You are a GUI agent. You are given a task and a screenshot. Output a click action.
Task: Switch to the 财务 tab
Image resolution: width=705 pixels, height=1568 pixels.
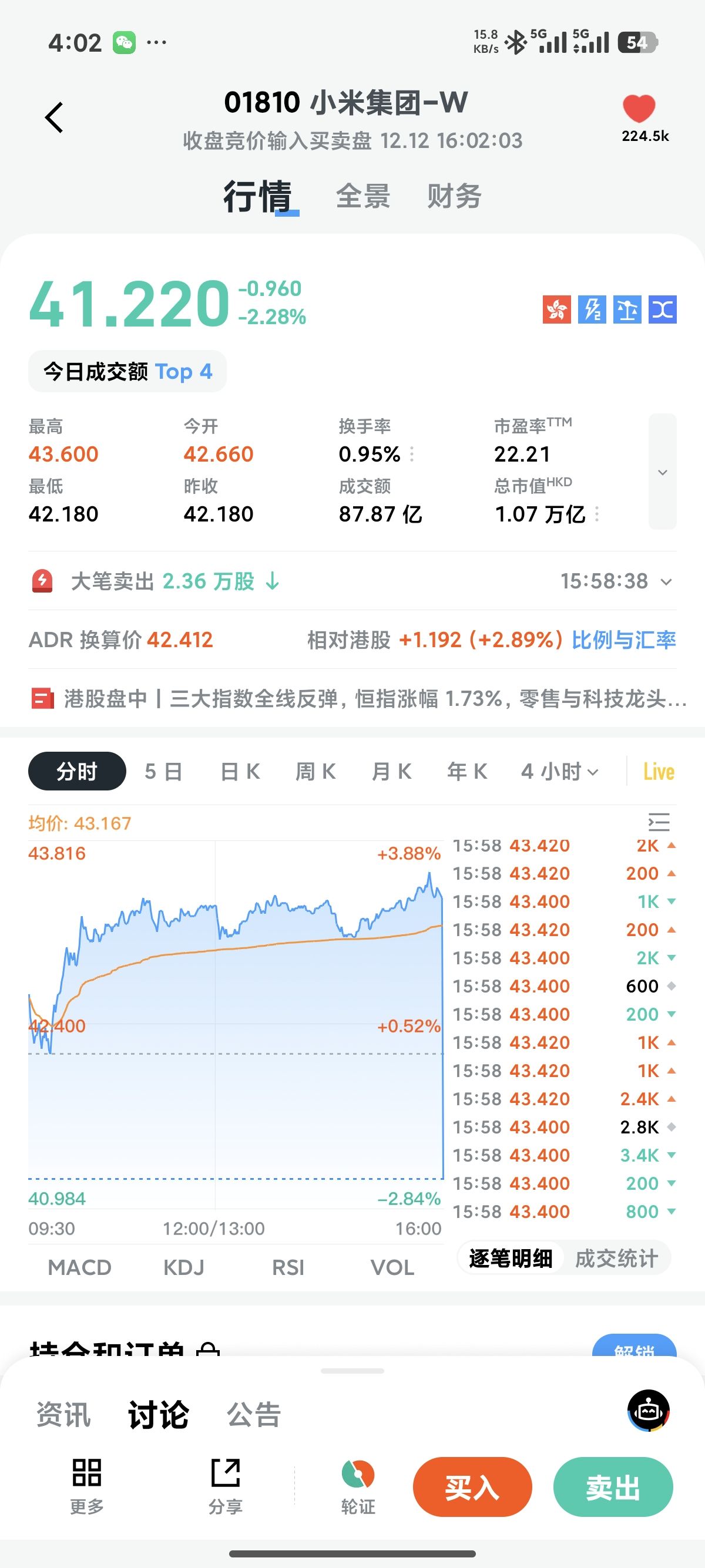454,197
